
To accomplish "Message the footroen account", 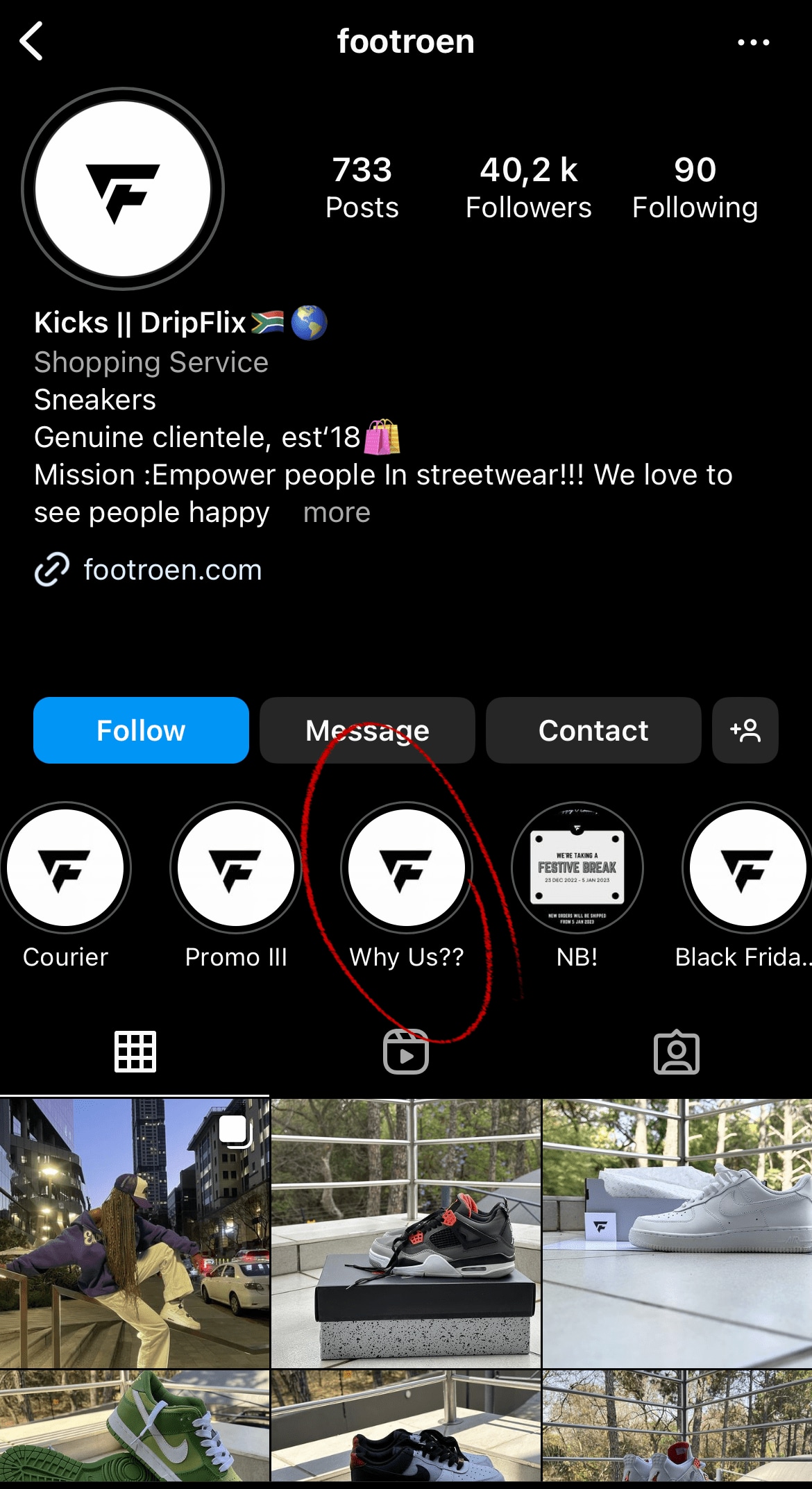I will coord(367,730).
